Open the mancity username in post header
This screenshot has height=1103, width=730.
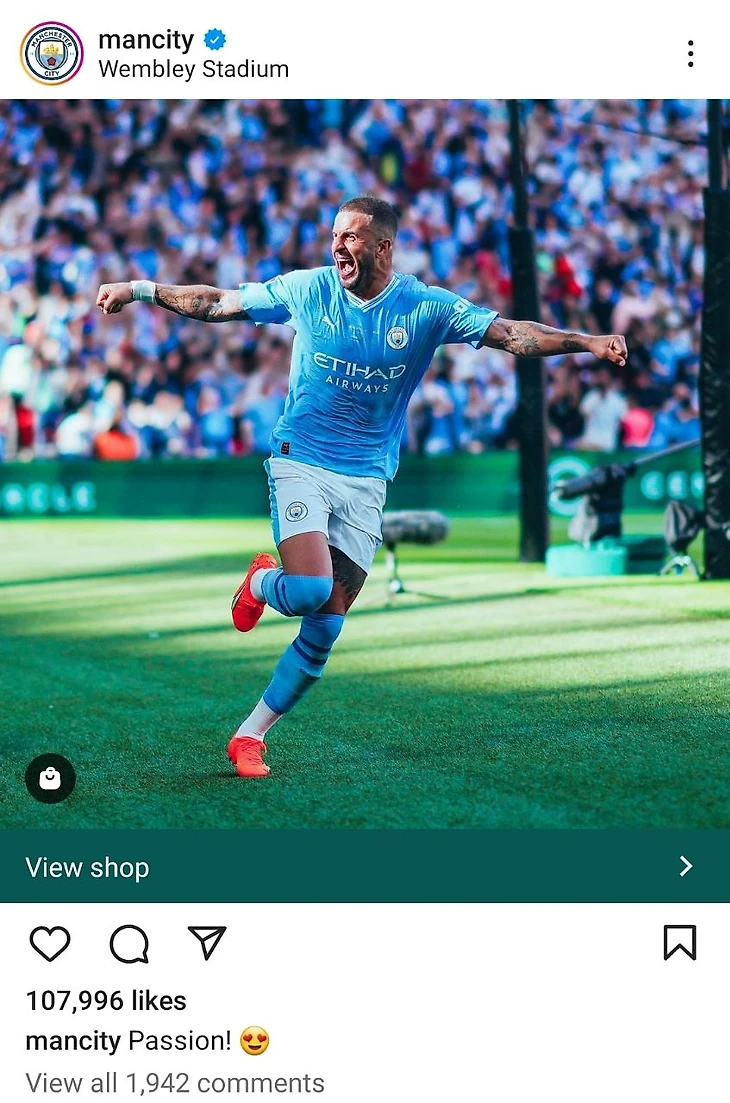click(146, 40)
